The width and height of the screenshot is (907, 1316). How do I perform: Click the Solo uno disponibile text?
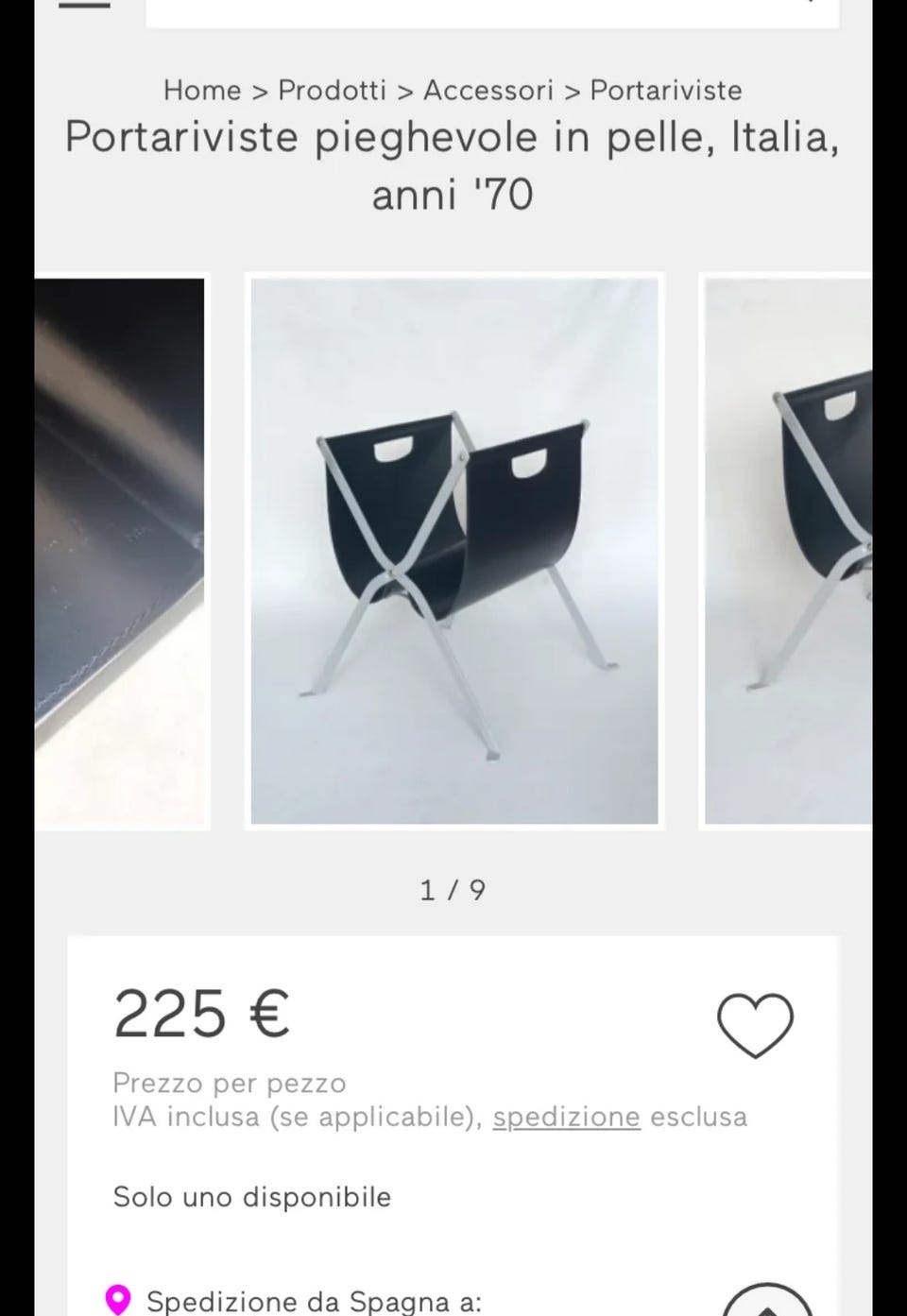[251, 1196]
